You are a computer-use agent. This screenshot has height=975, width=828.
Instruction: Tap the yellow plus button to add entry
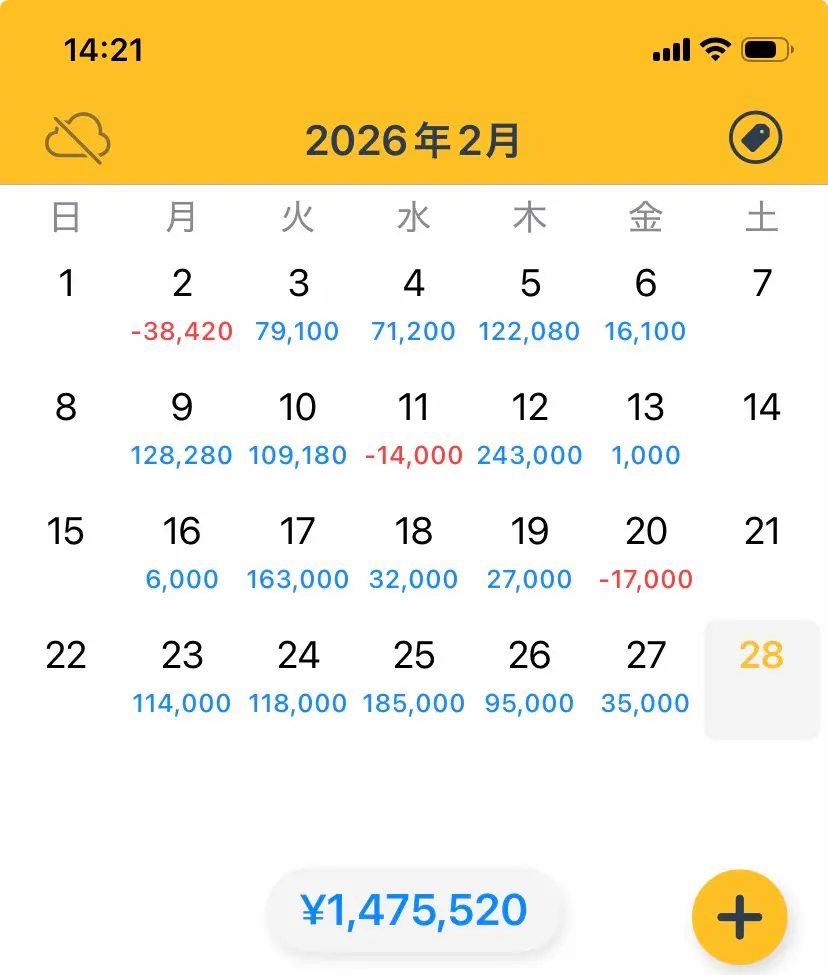[x=739, y=915]
